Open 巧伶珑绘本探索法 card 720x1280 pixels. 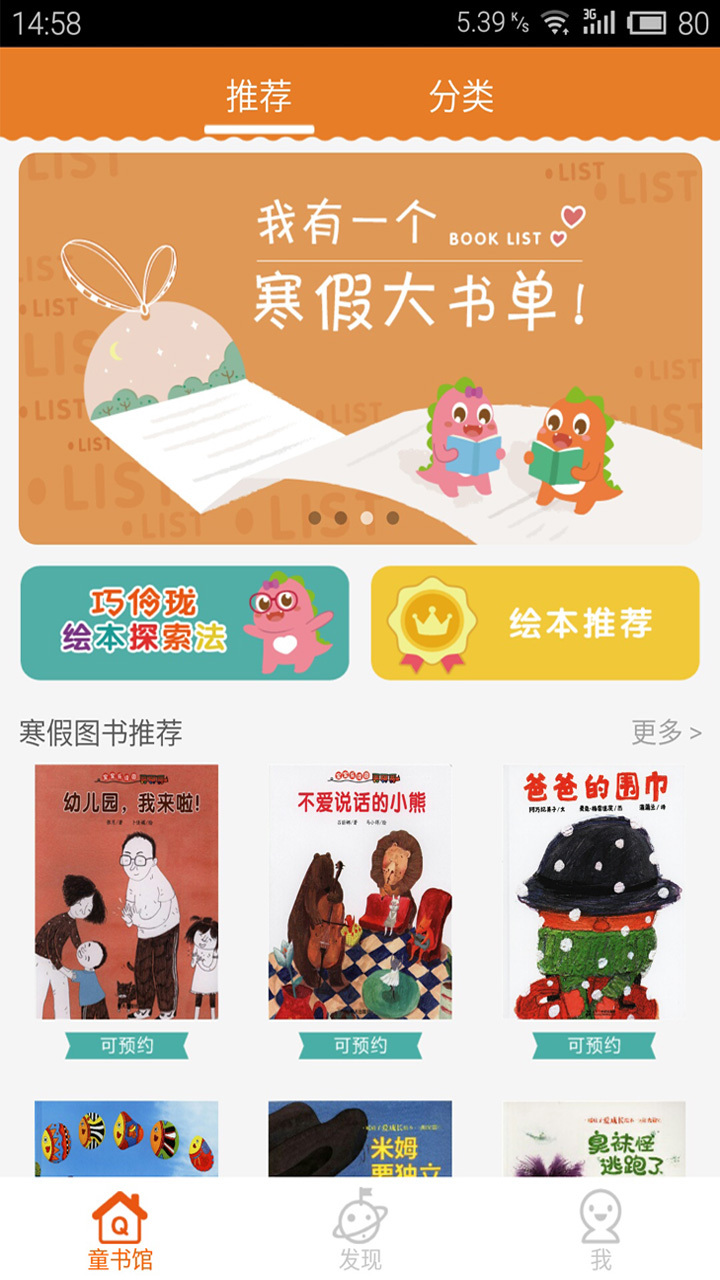click(x=185, y=623)
